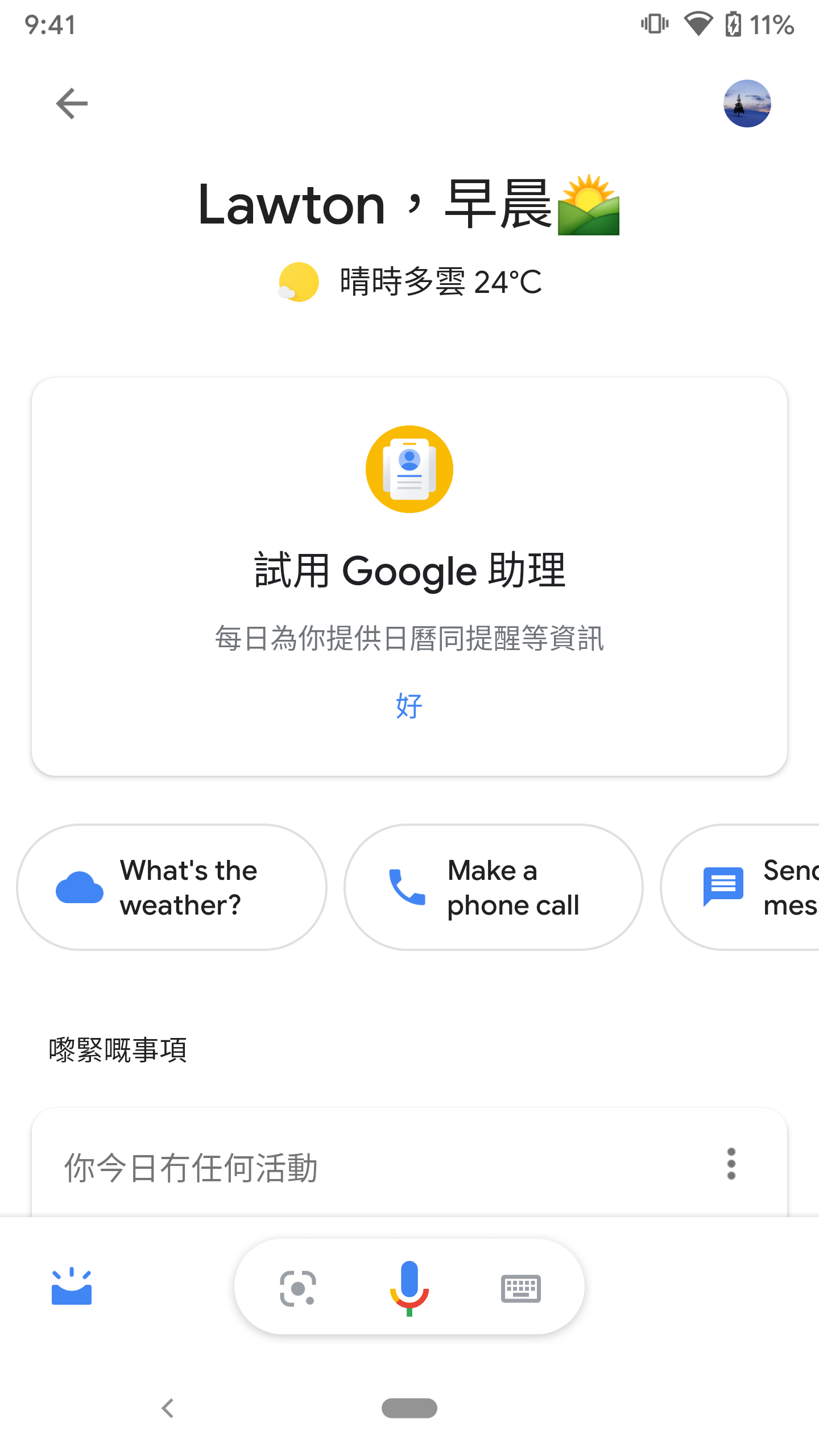
Task: Open the account profile picture
Action: click(x=747, y=104)
